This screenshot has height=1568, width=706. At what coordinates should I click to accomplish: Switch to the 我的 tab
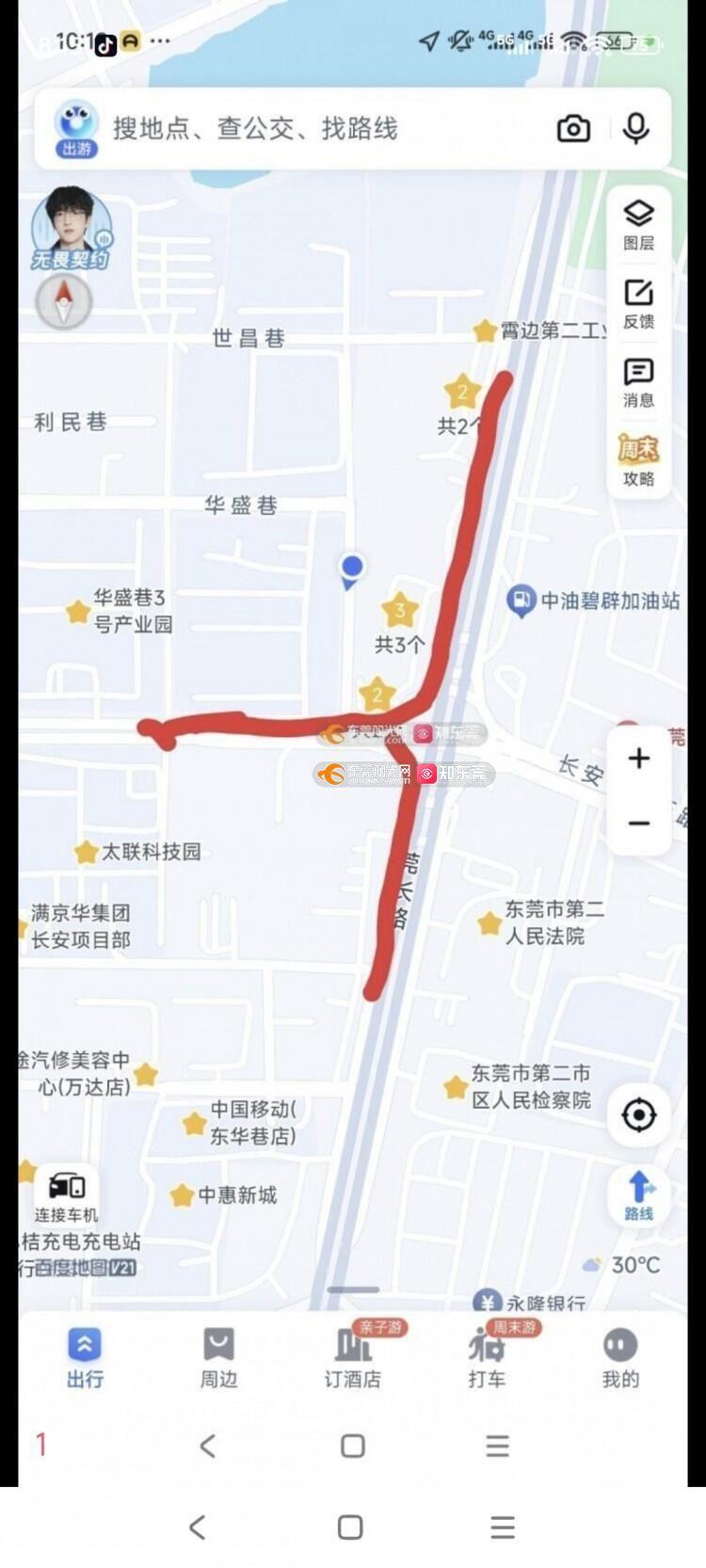point(620,1358)
